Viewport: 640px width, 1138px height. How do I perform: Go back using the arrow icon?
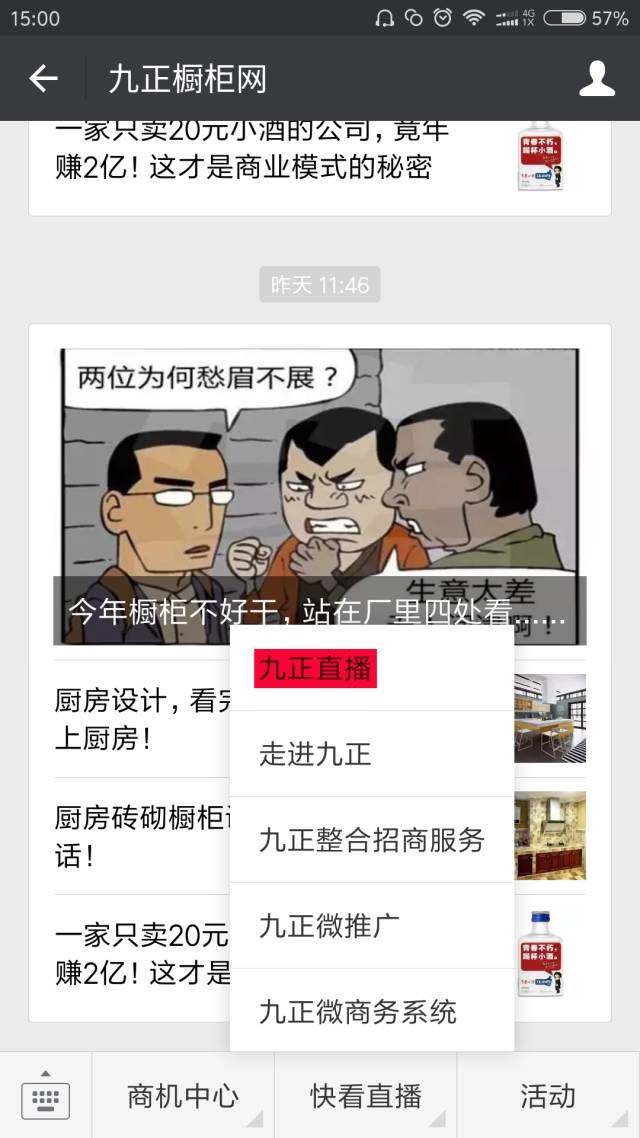tap(44, 79)
